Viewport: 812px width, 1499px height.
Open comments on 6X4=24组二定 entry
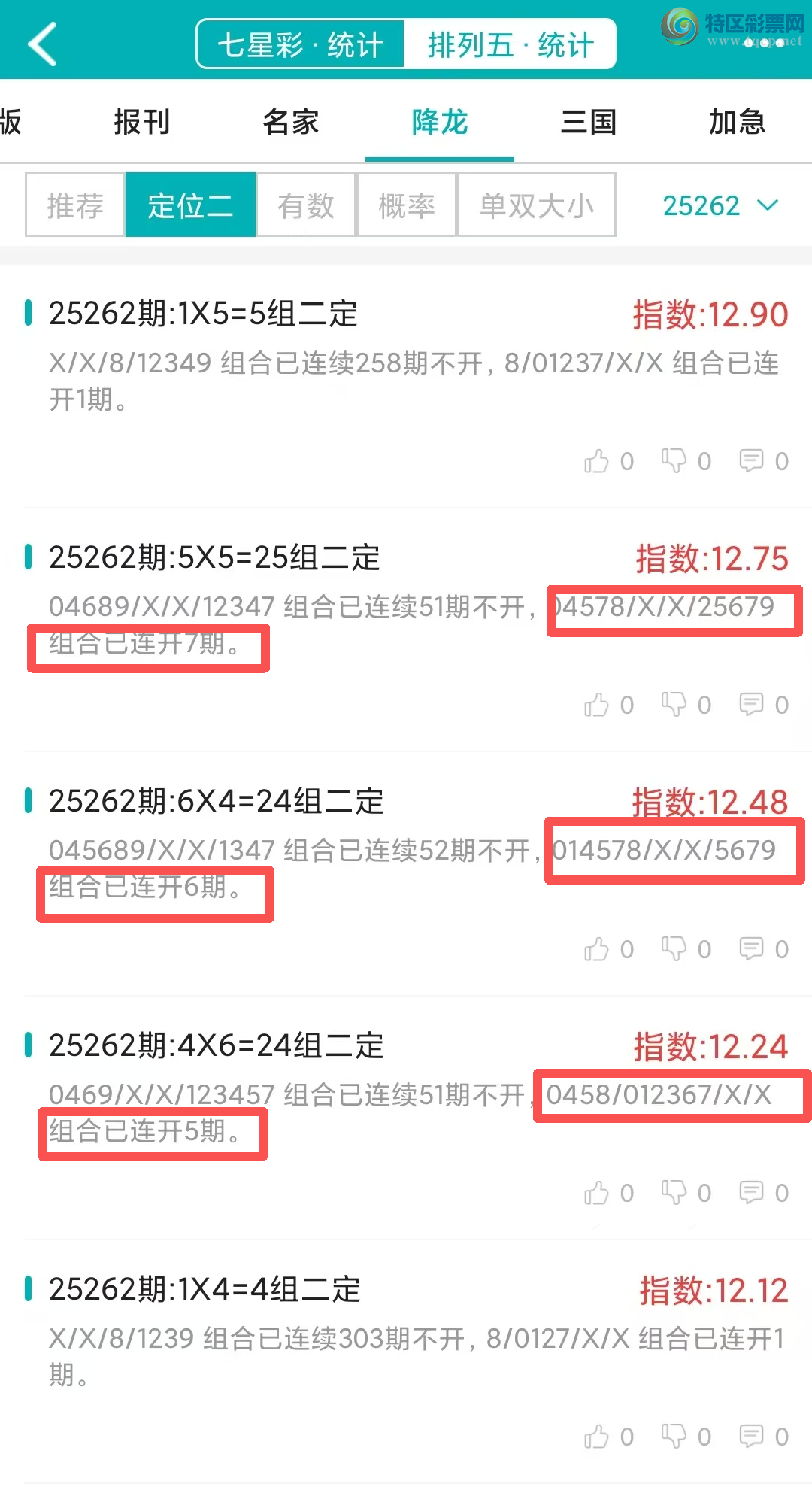pyautogui.click(x=752, y=949)
